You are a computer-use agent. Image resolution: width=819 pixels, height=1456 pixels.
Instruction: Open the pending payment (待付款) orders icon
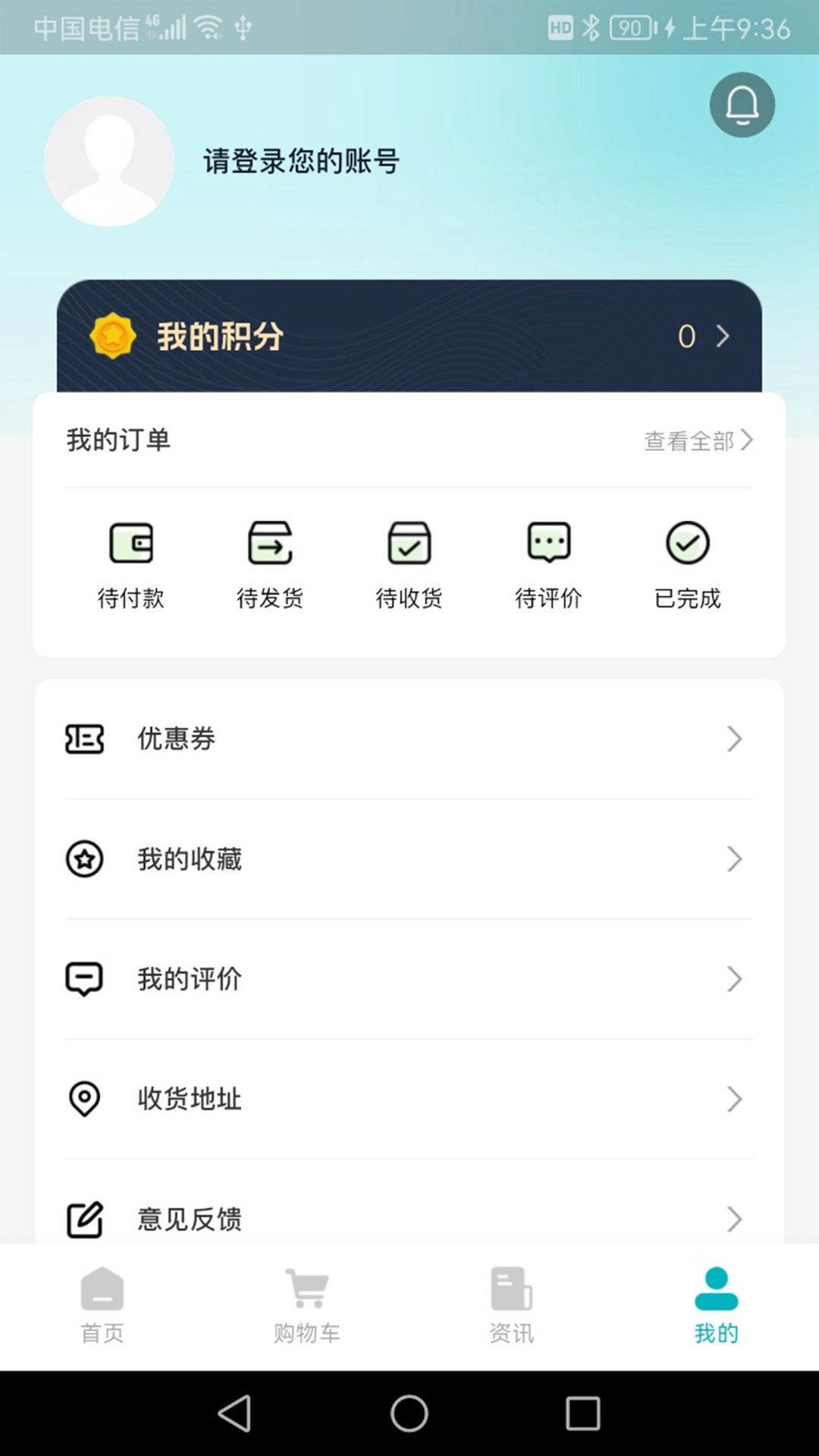131,543
